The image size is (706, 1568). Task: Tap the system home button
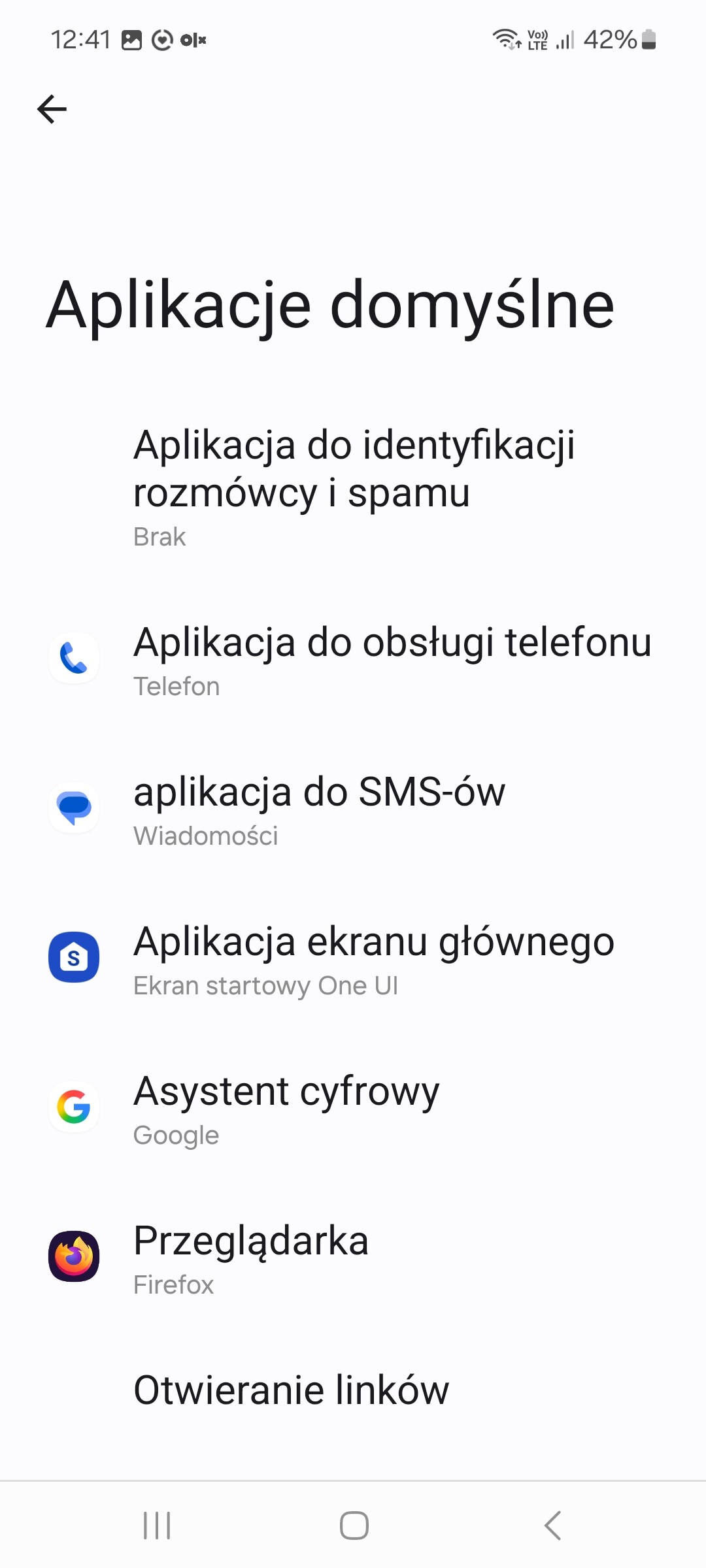tap(354, 1526)
